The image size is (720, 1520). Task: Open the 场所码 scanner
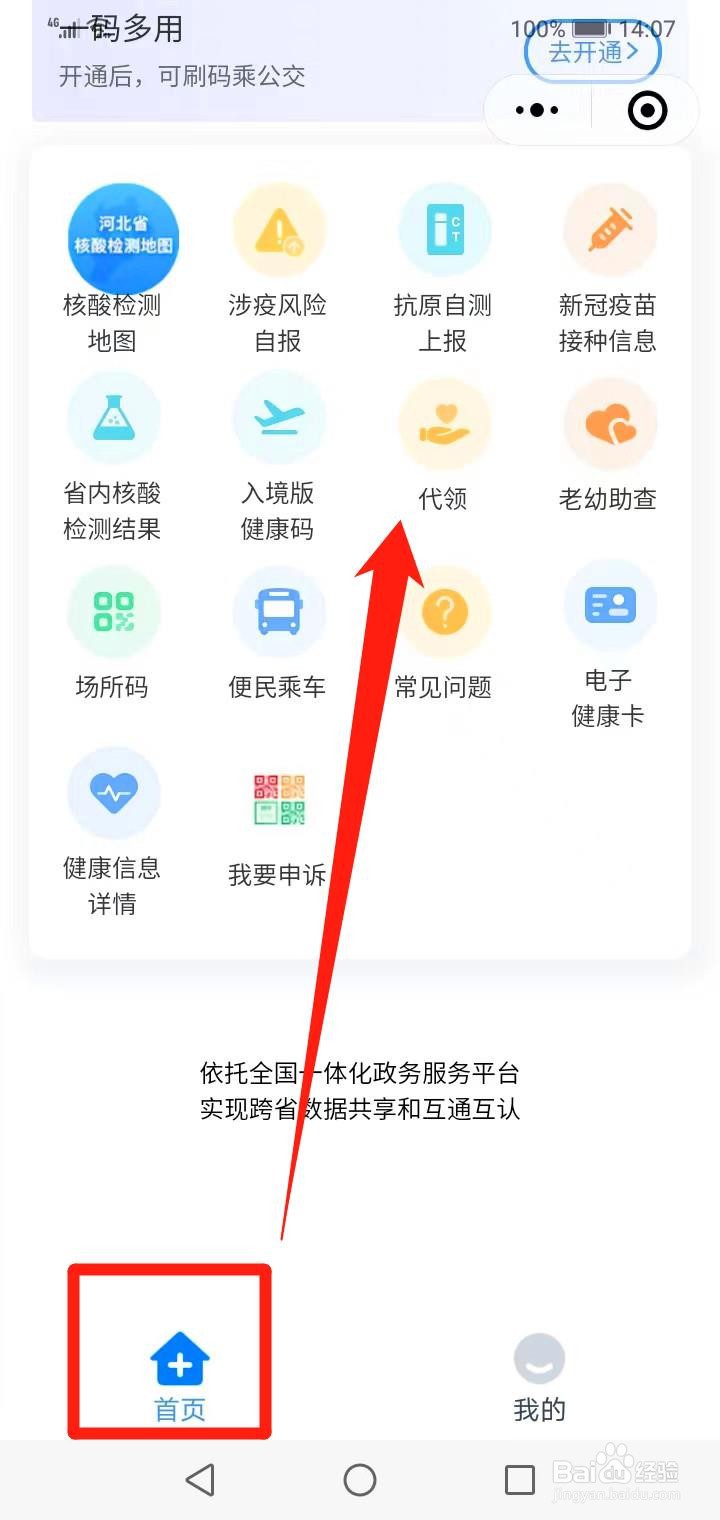point(113,611)
